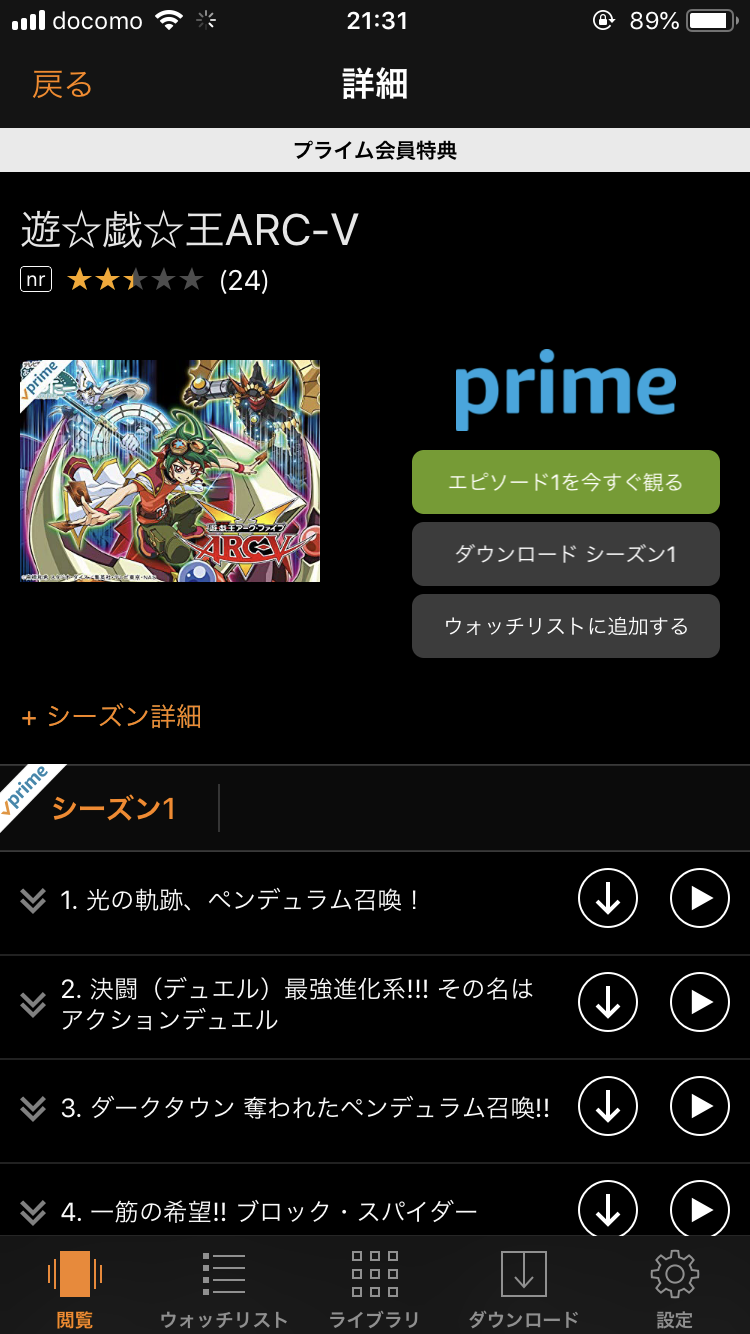Screen dimensions: 750x1334
Task: Expand シーズン詳細 season details
Action: [112, 716]
